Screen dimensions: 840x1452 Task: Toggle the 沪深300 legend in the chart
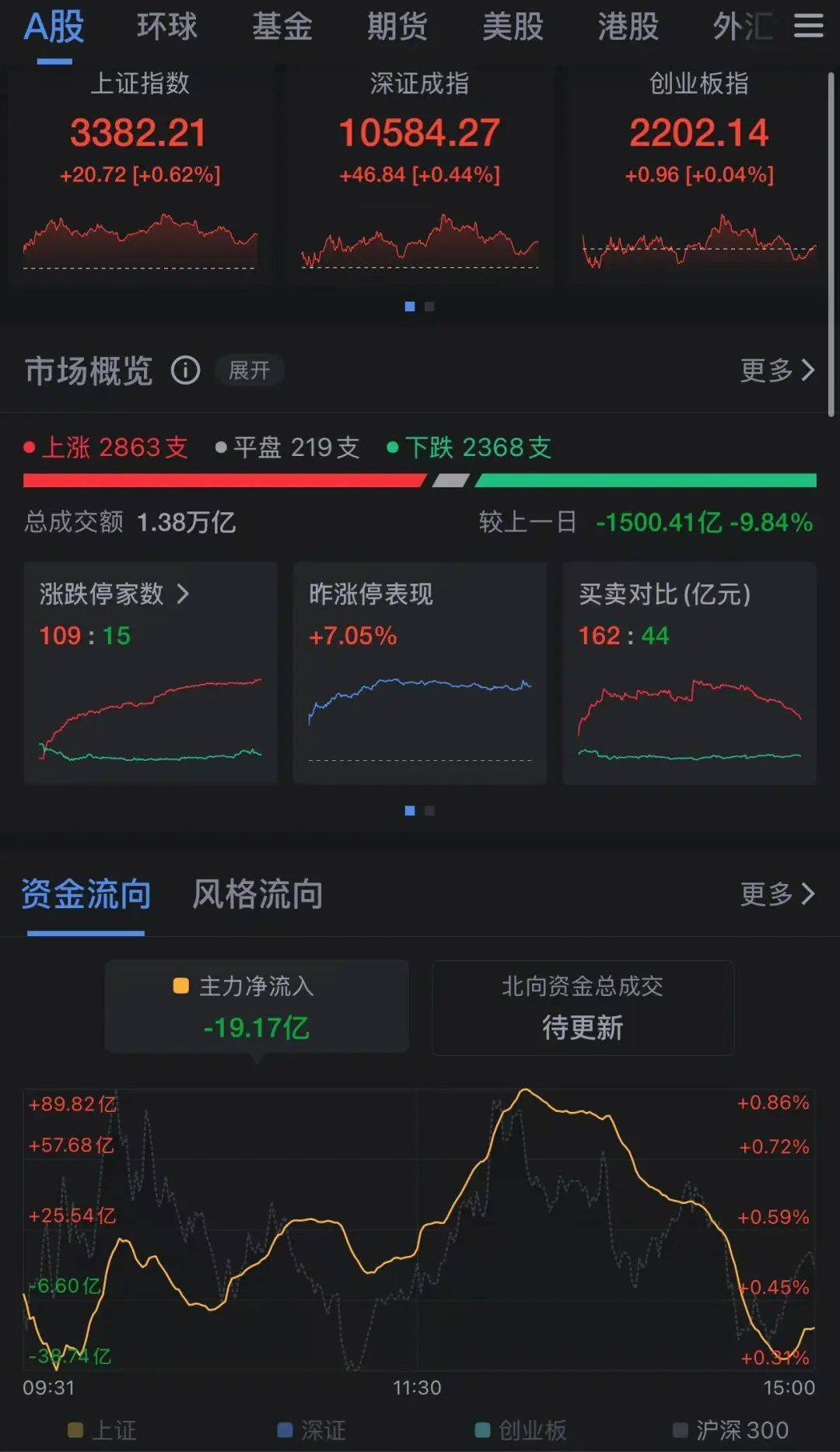[731, 1430]
